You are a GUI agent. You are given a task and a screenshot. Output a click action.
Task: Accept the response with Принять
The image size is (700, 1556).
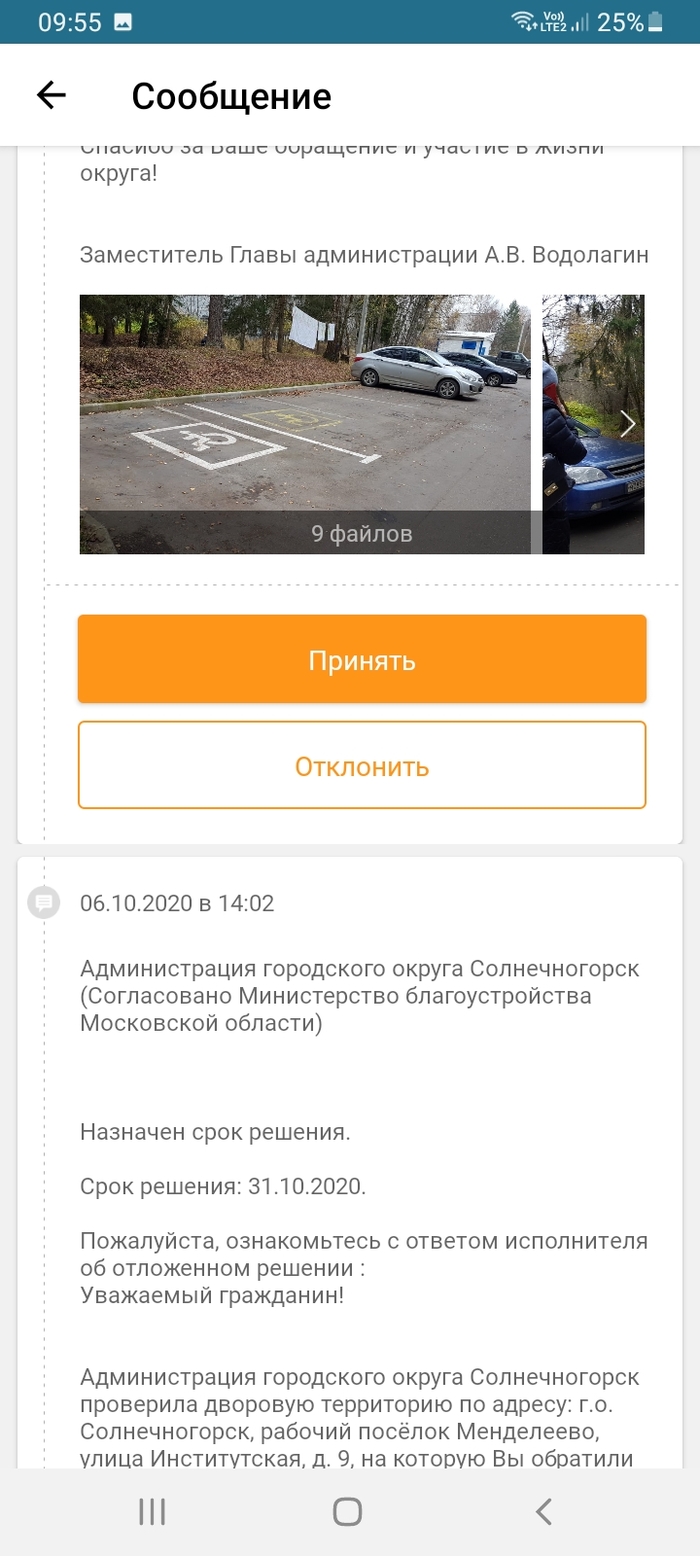(x=362, y=660)
